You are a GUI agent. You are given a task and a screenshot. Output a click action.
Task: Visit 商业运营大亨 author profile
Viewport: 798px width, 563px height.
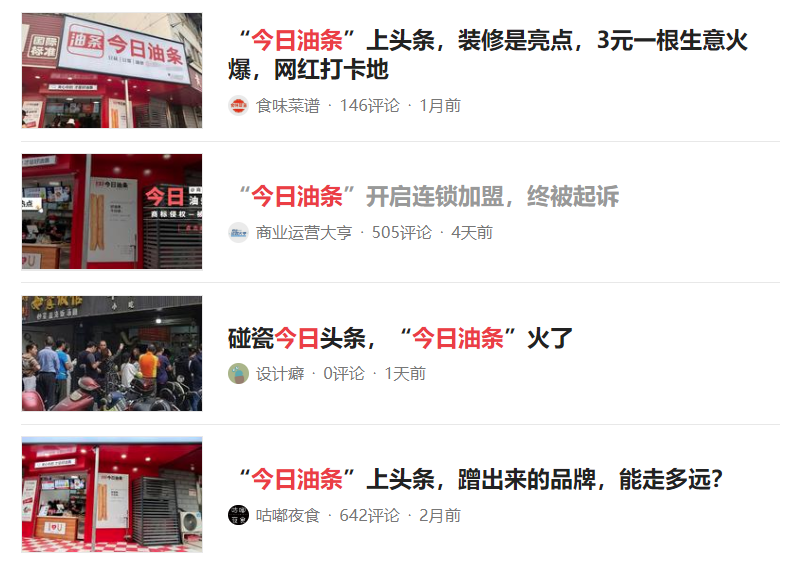pos(303,232)
